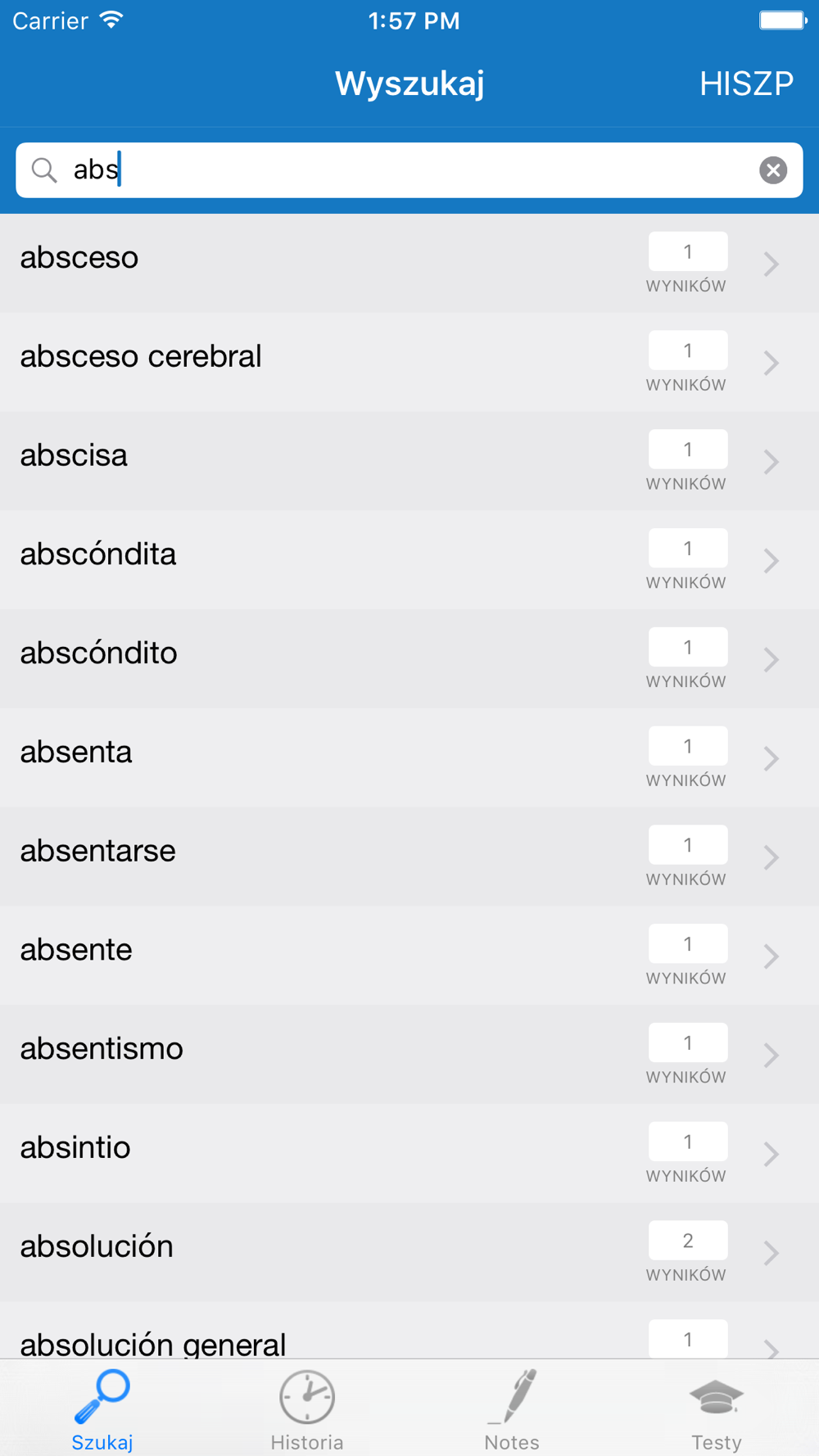Focus the search box containing abs
819x1456 pixels.
tap(409, 170)
